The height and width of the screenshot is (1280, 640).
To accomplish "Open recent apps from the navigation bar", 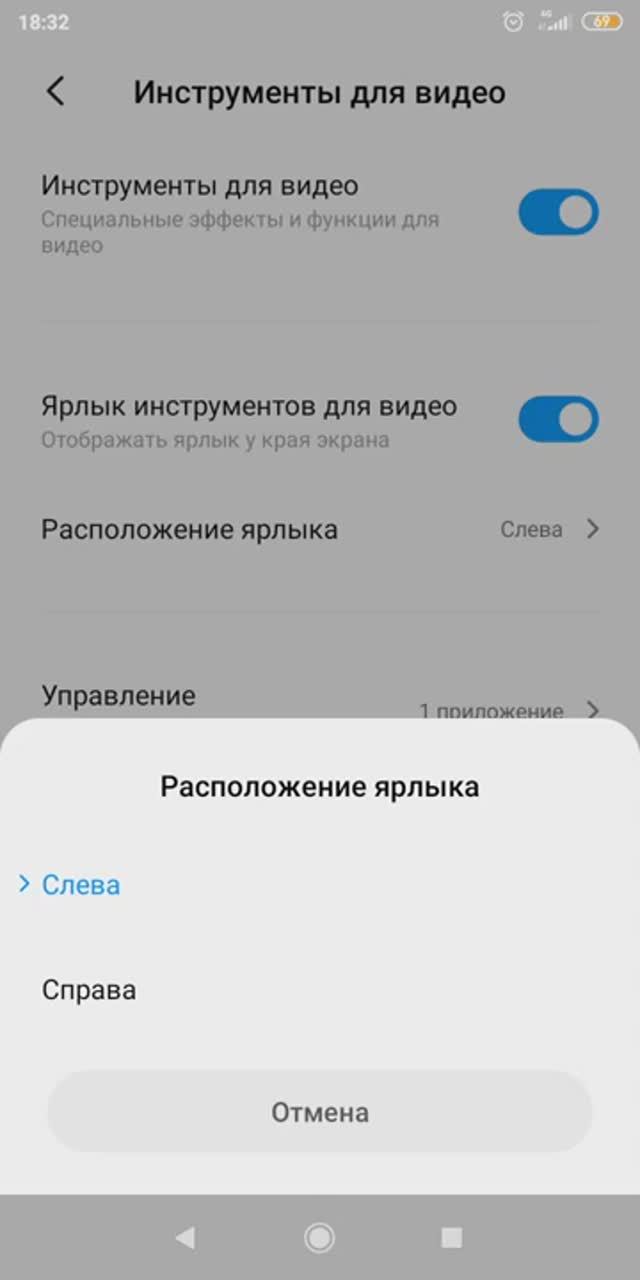I will click(x=452, y=1238).
